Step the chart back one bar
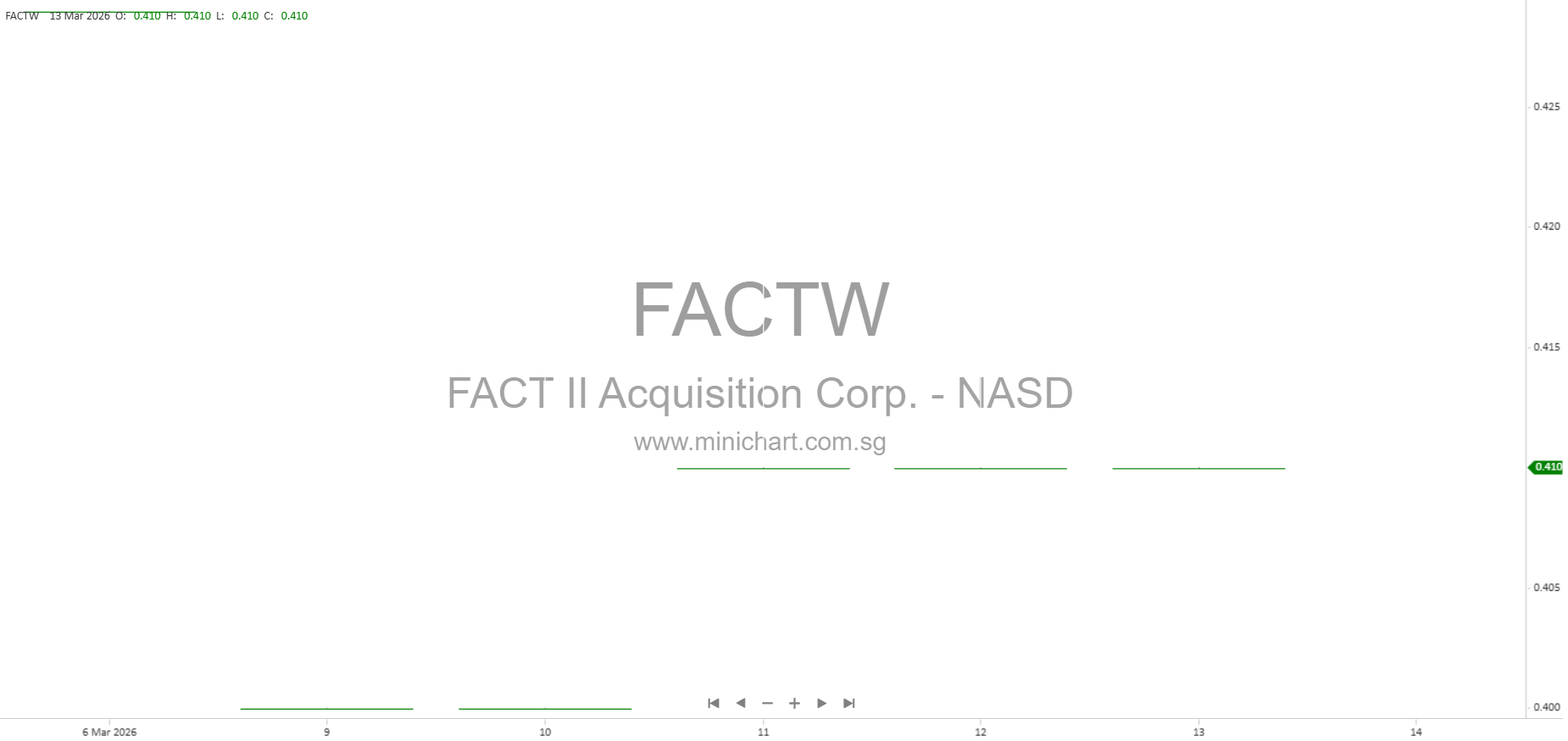The width and height of the screenshot is (1568, 741). click(741, 703)
